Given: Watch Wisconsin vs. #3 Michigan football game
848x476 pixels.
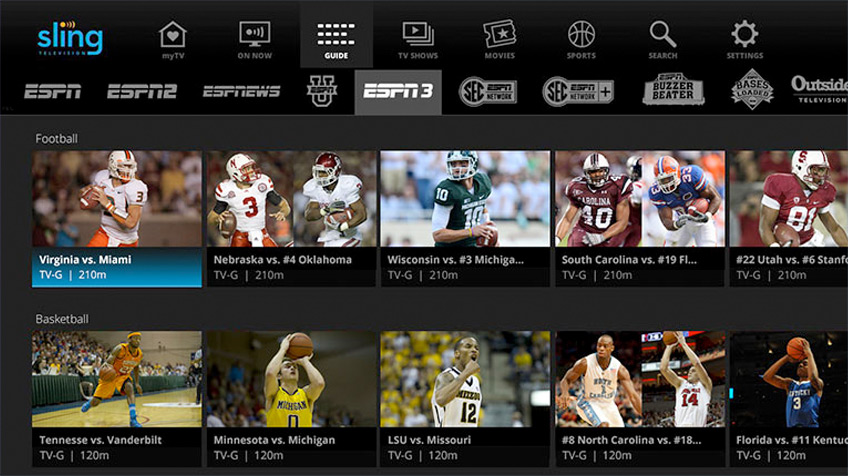Looking at the screenshot, I should point(465,218).
